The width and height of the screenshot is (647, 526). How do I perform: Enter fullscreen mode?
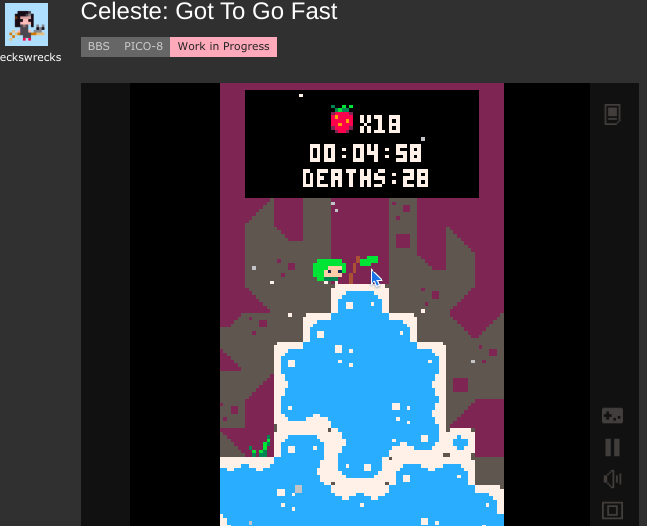tap(613, 510)
